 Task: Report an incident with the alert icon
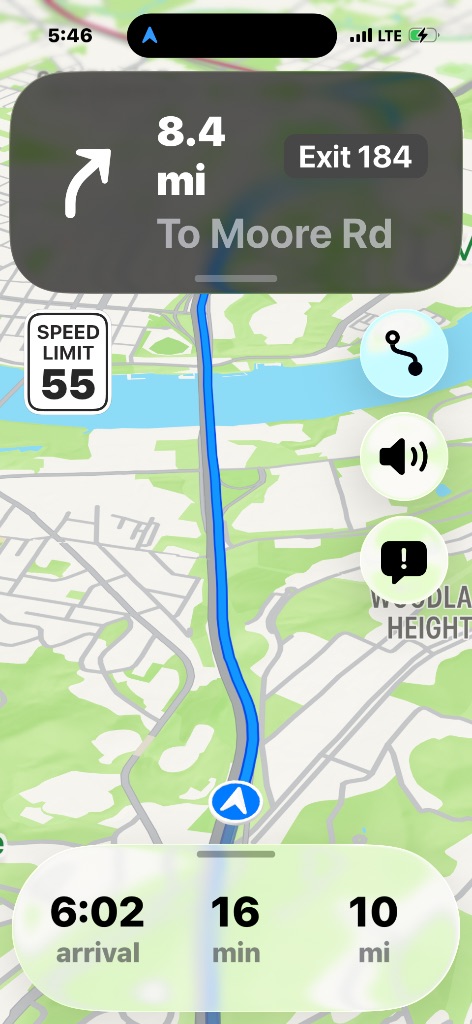coord(404,560)
